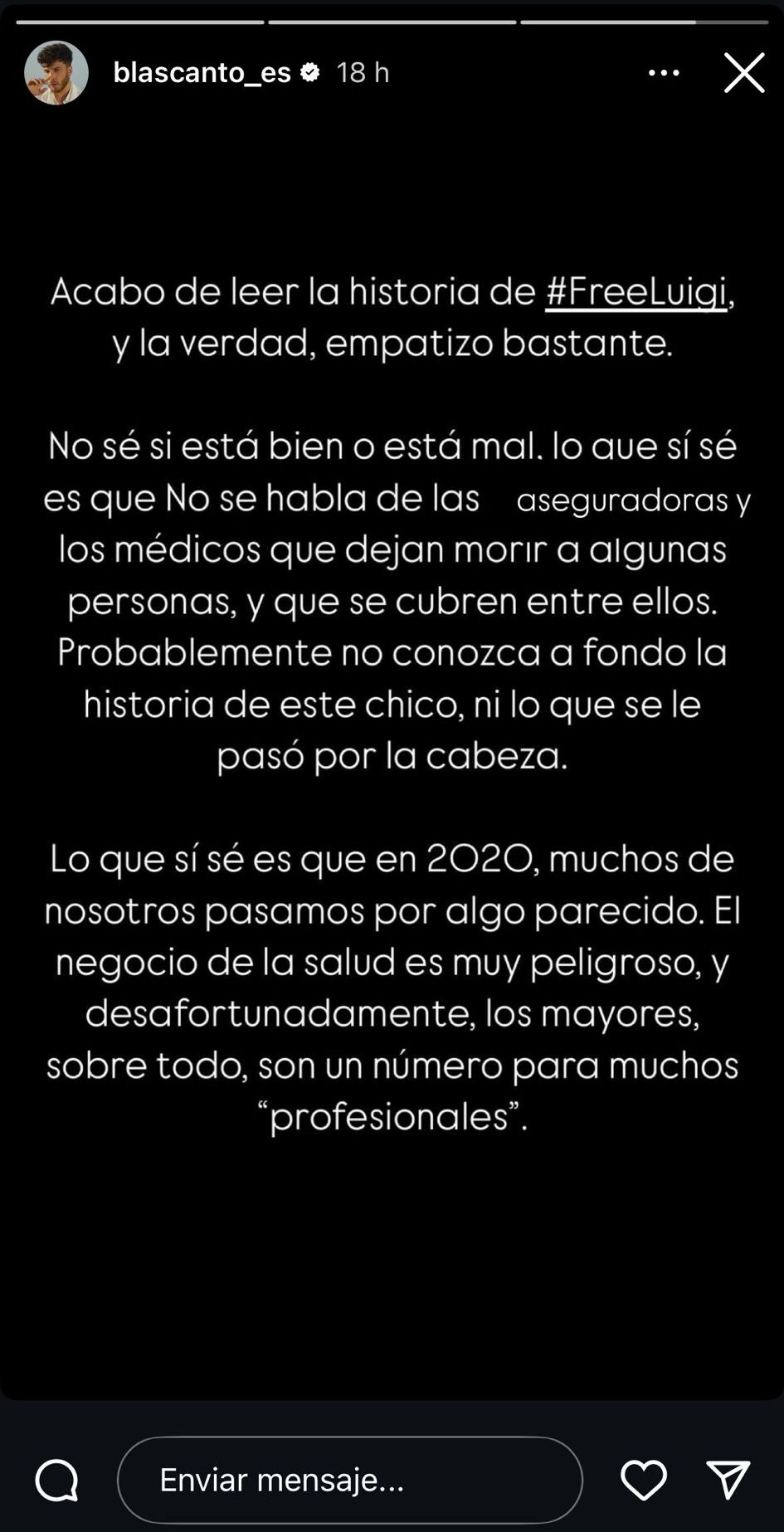Tap the comment bubble icon
Screen dimensions: 784x1532
pyautogui.click(x=56, y=1480)
